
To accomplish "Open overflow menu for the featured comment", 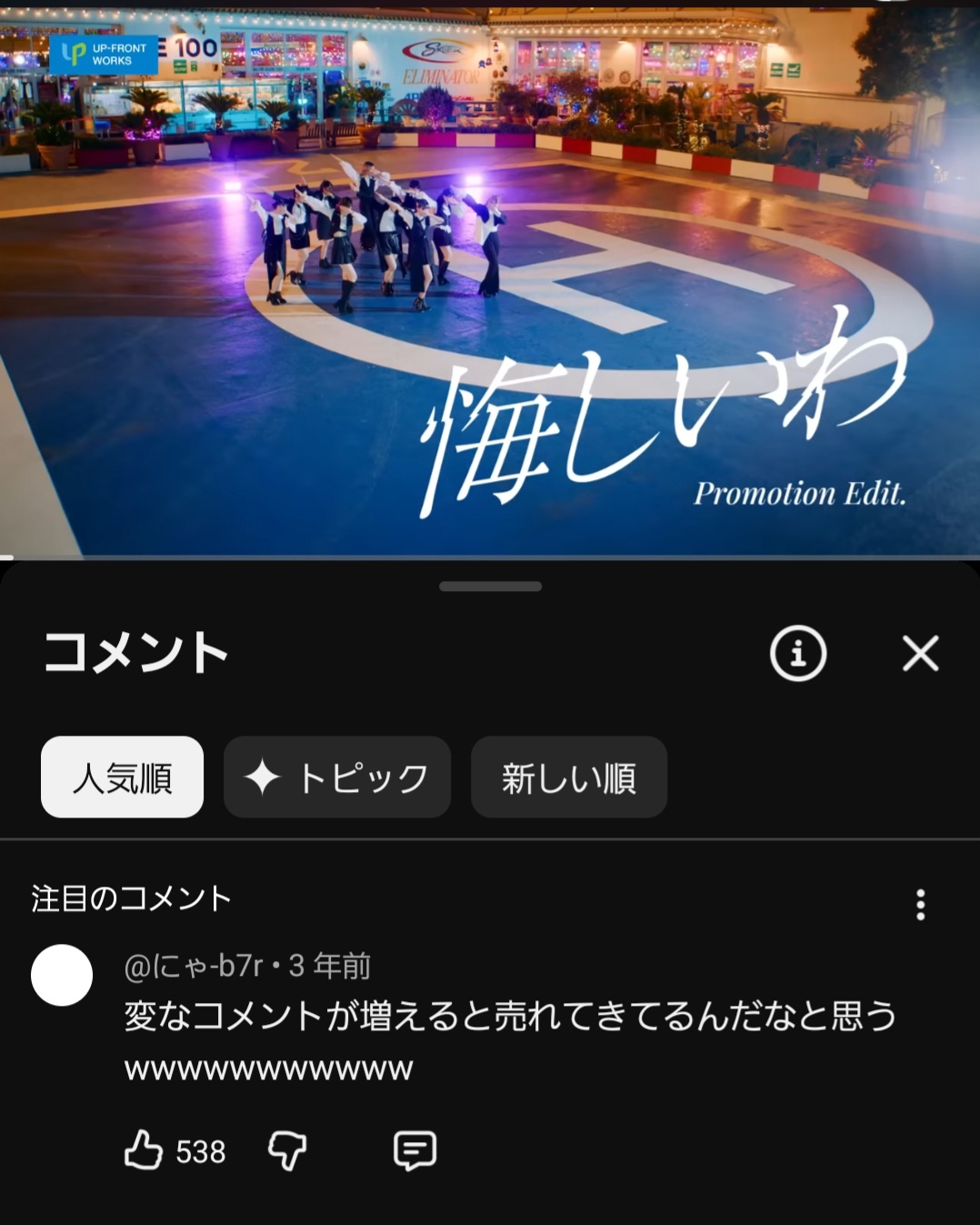I will 920,904.
